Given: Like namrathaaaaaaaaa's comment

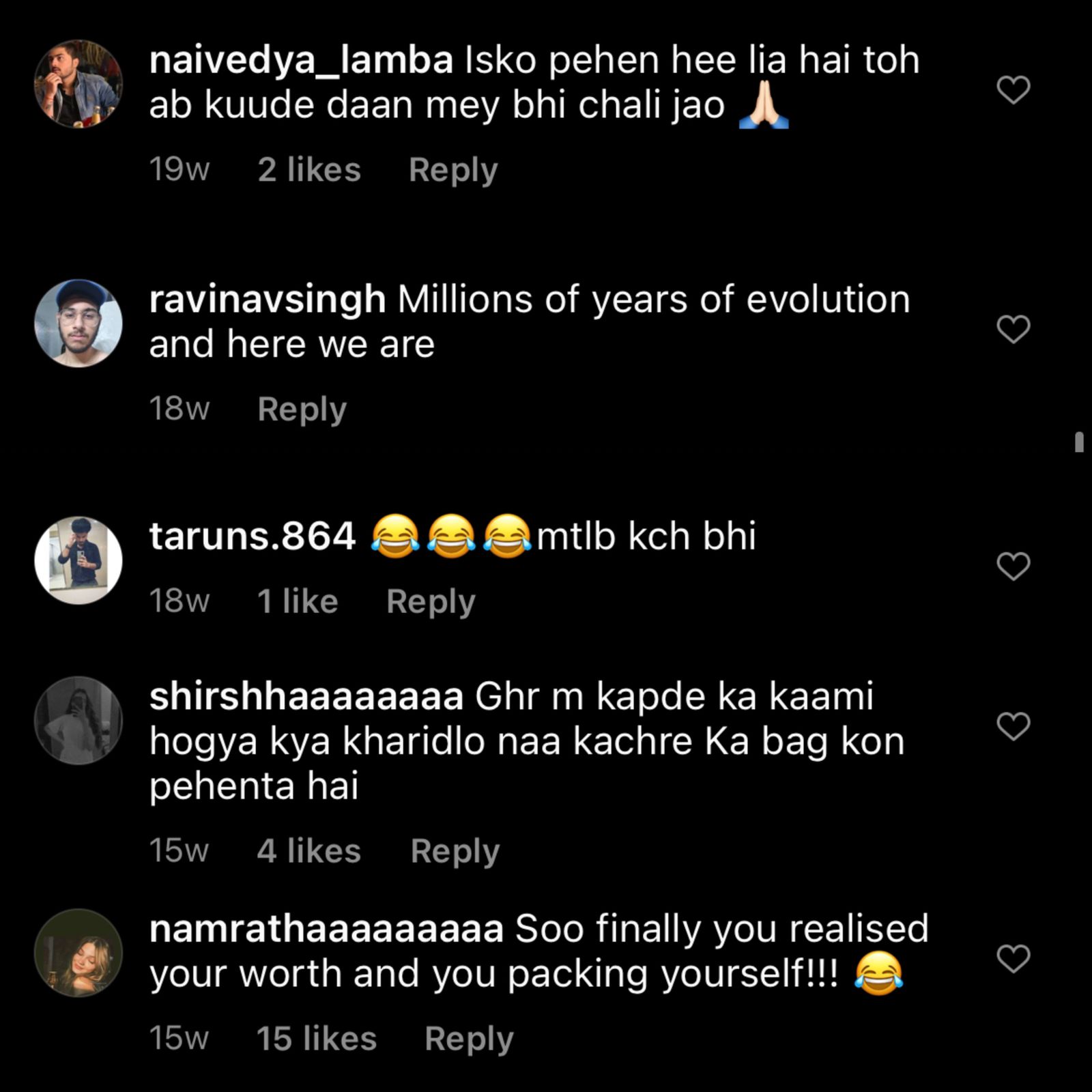Looking at the screenshot, I should pos(1013,958).
